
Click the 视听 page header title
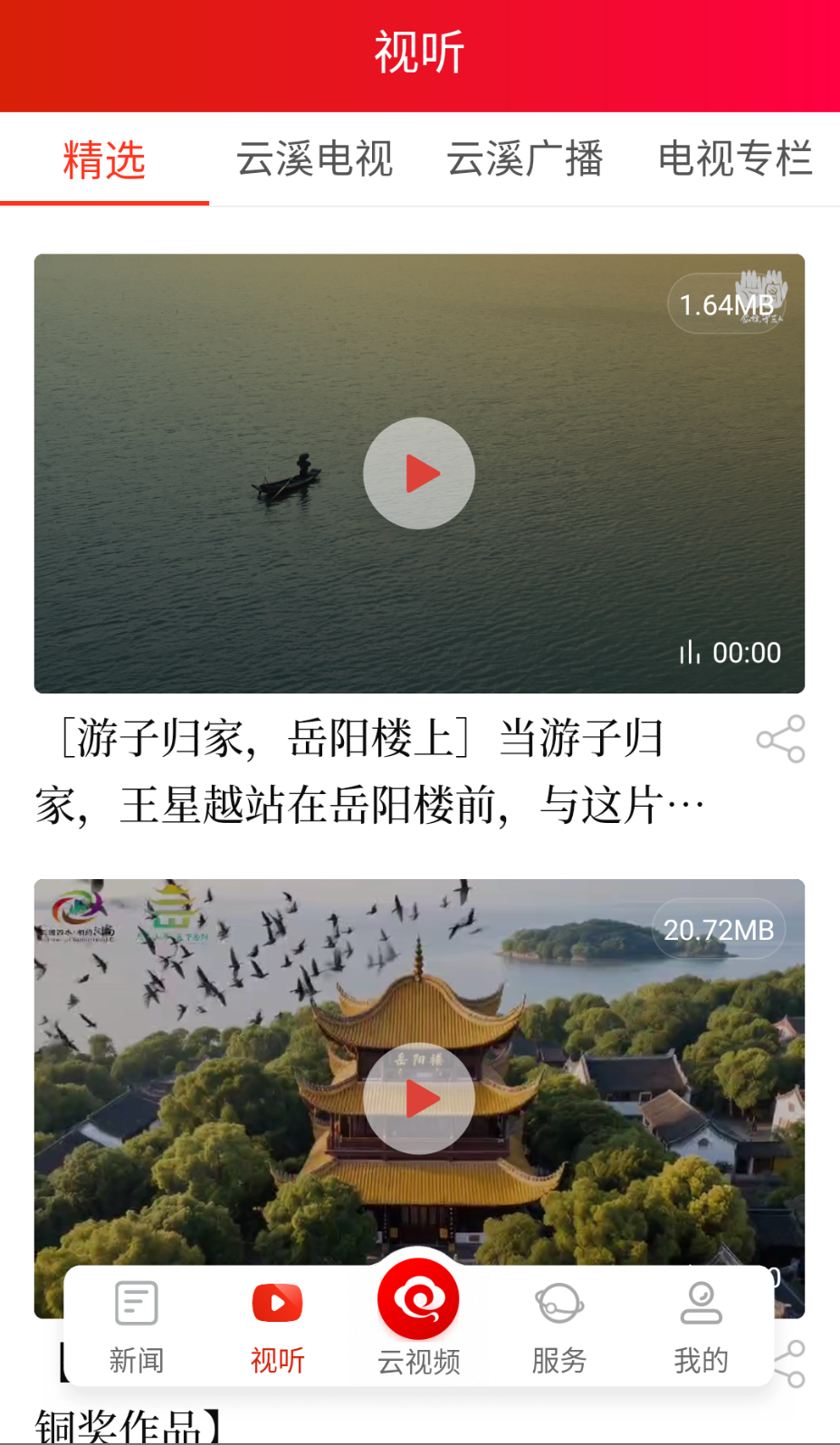[418, 53]
